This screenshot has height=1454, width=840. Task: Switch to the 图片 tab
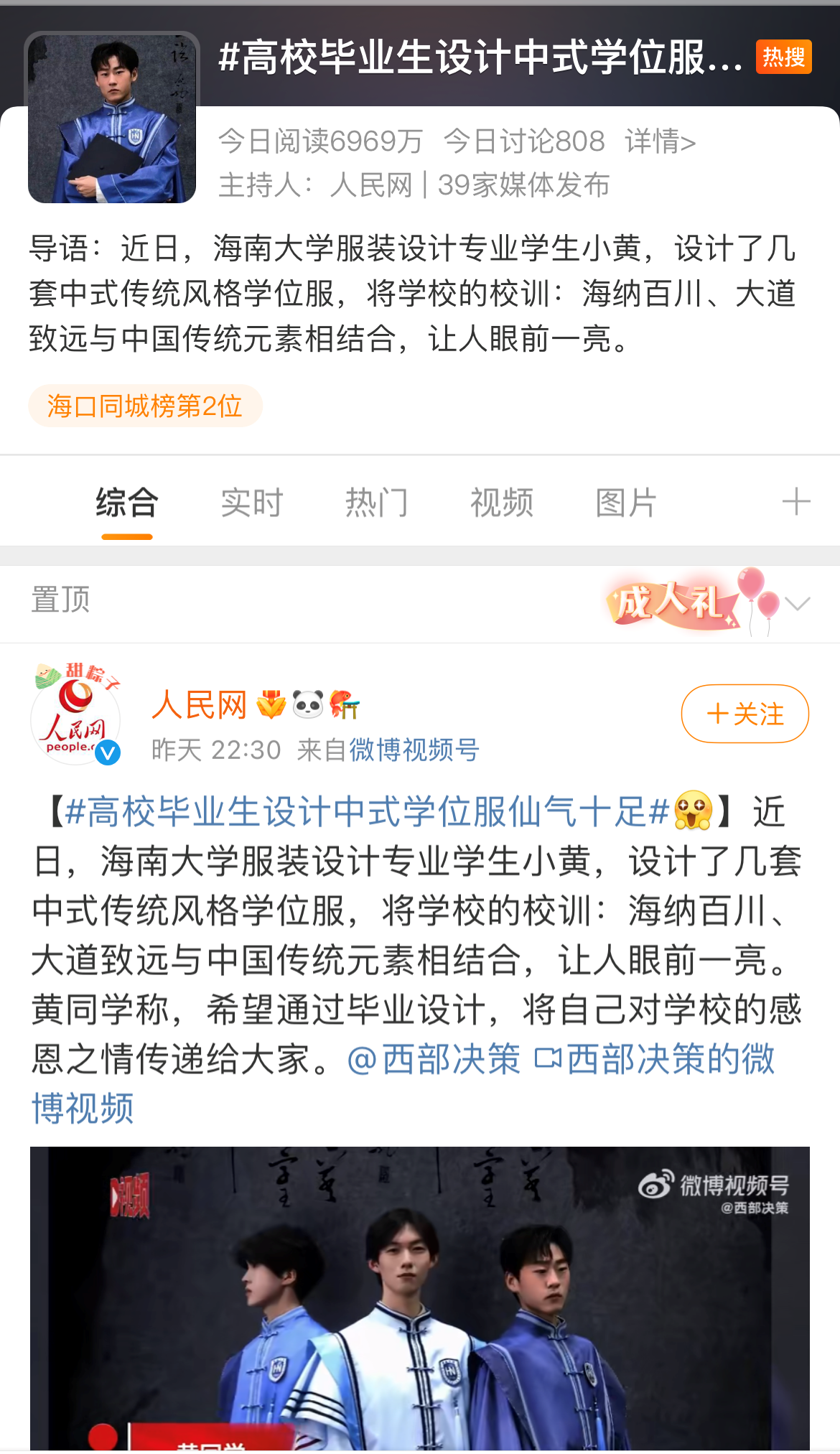click(x=626, y=503)
